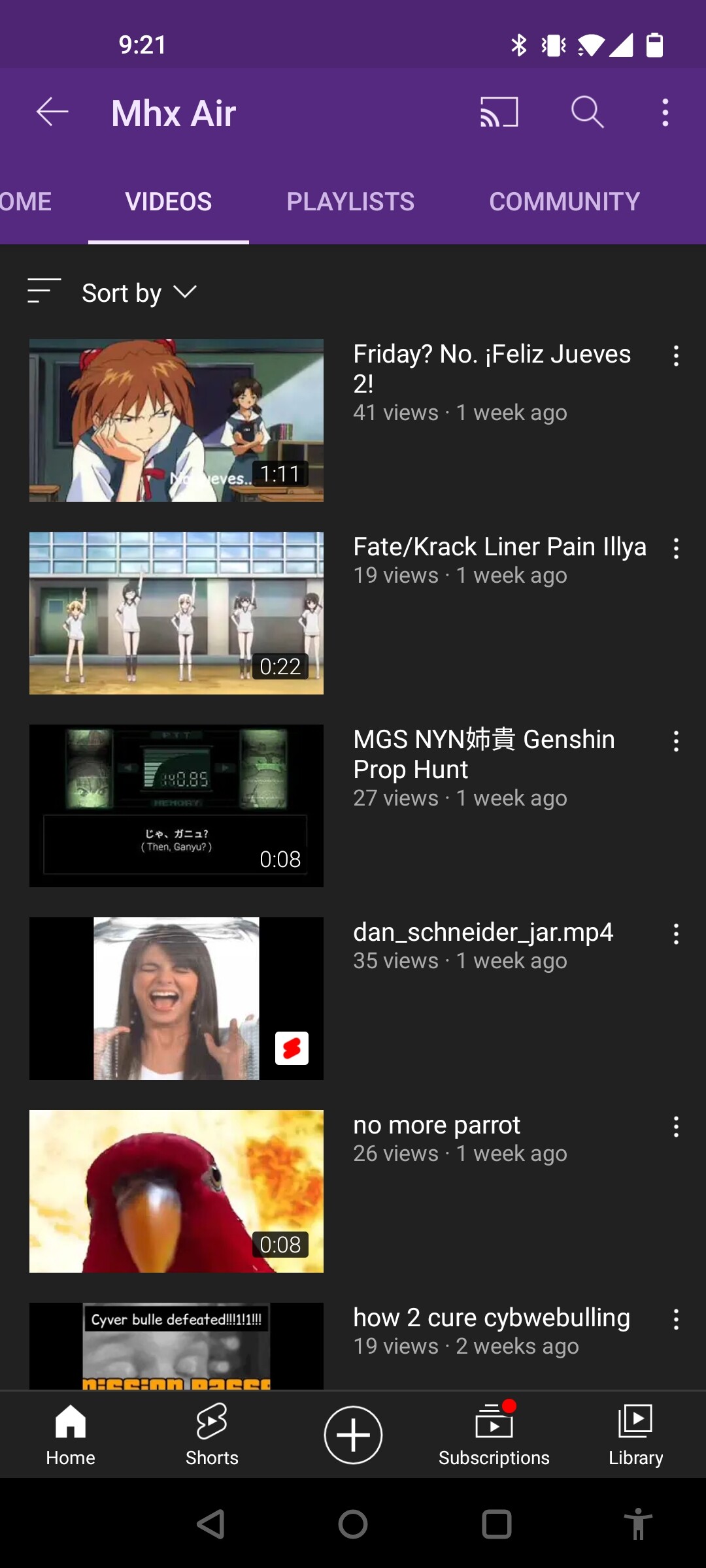
Task: Open how 2 cure cybwebulling video
Action: tap(176, 1346)
